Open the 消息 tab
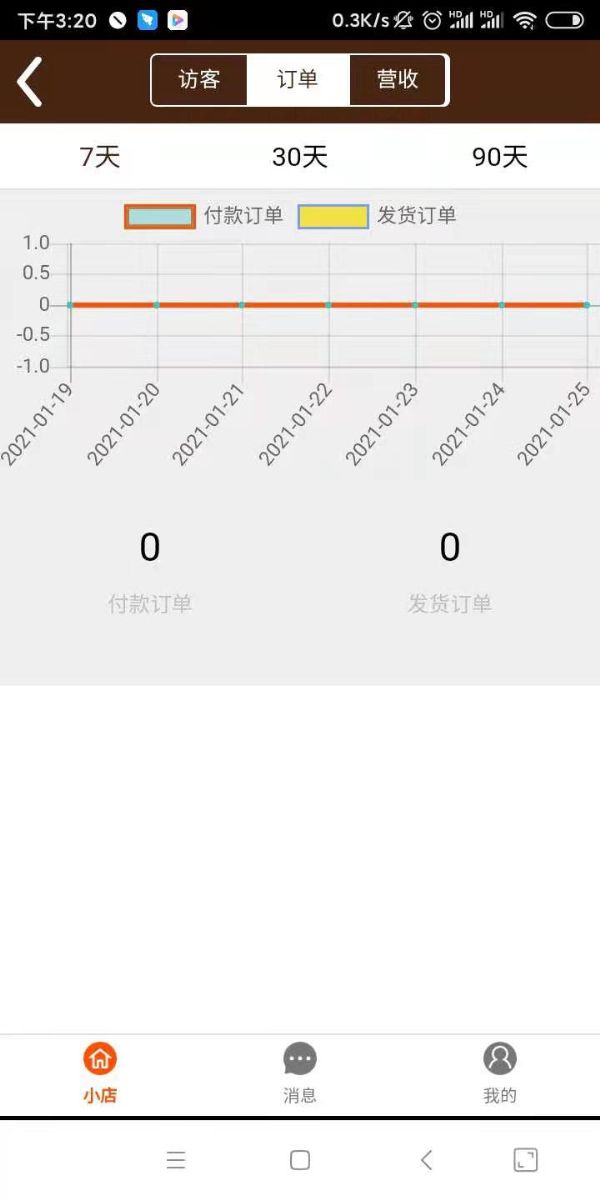600x1200 pixels. pos(300,1072)
